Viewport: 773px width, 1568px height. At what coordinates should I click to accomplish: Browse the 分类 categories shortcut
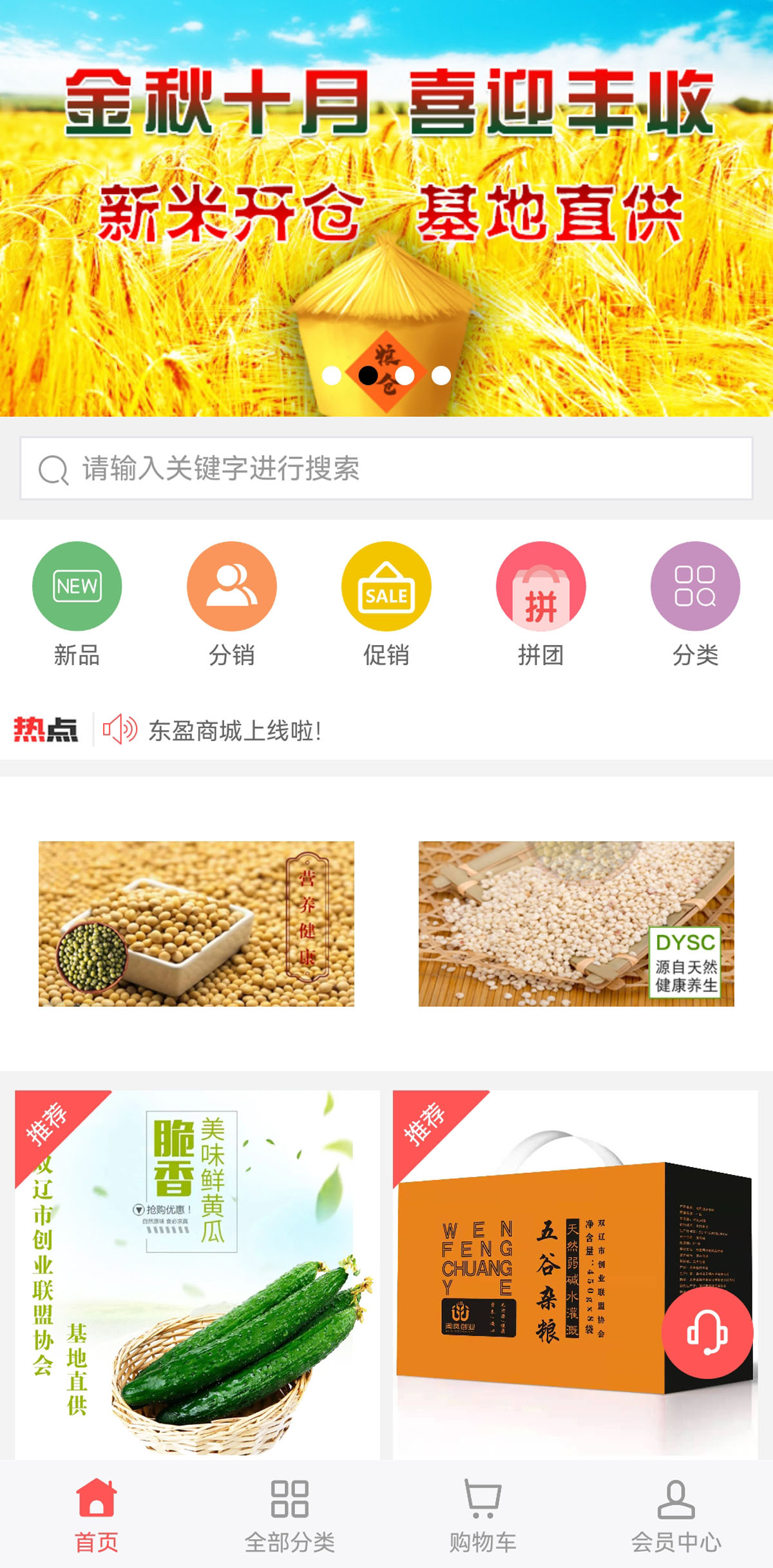tap(695, 603)
